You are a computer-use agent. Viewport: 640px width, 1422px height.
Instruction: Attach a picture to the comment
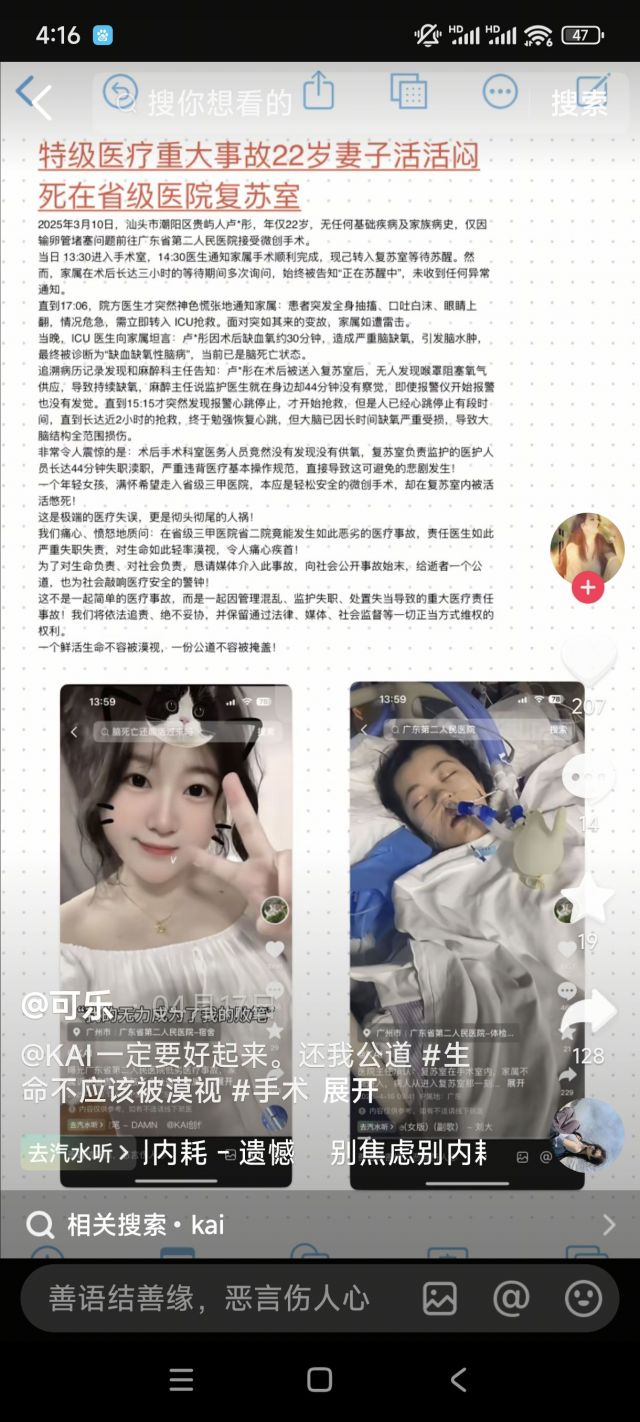440,1298
